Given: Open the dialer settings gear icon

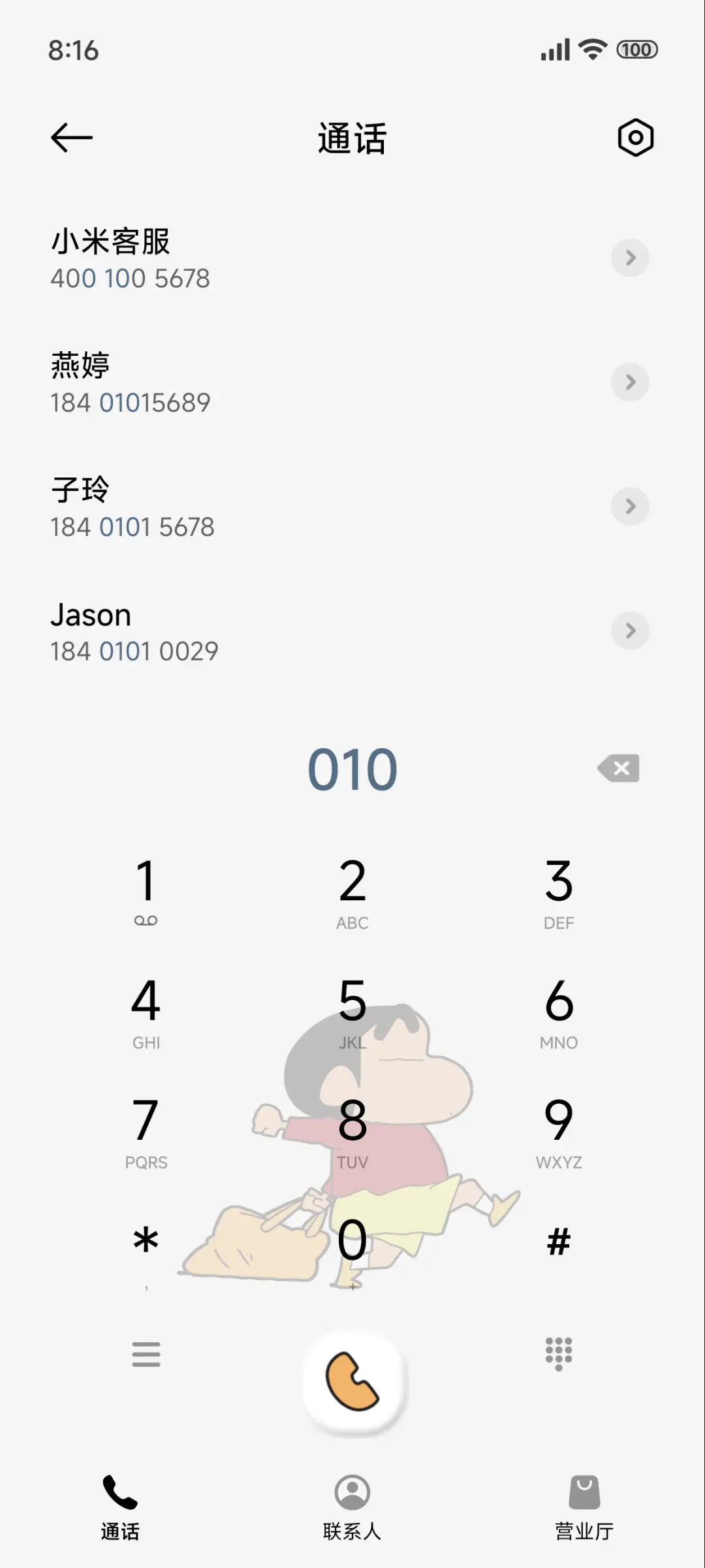Looking at the screenshot, I should point(635,138).
